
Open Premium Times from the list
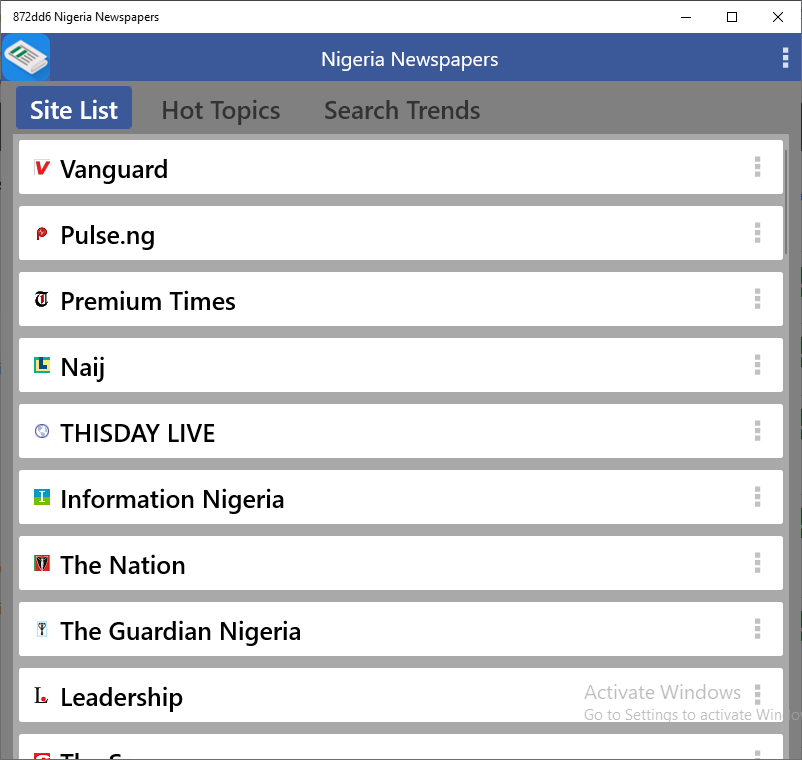[148, 301]
